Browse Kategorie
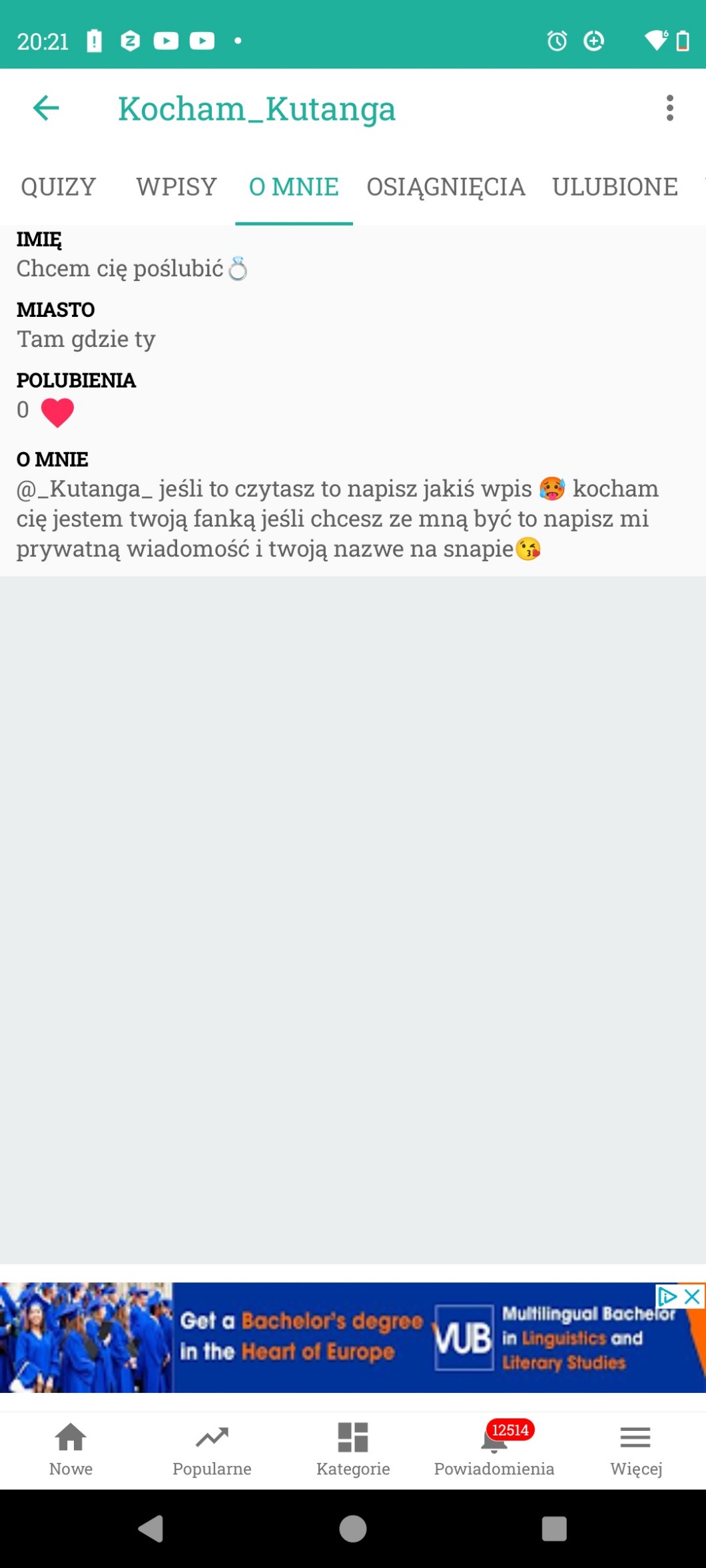This screenshot has width=706, height=1568. pyautogui.click(x=353, y=1449)
